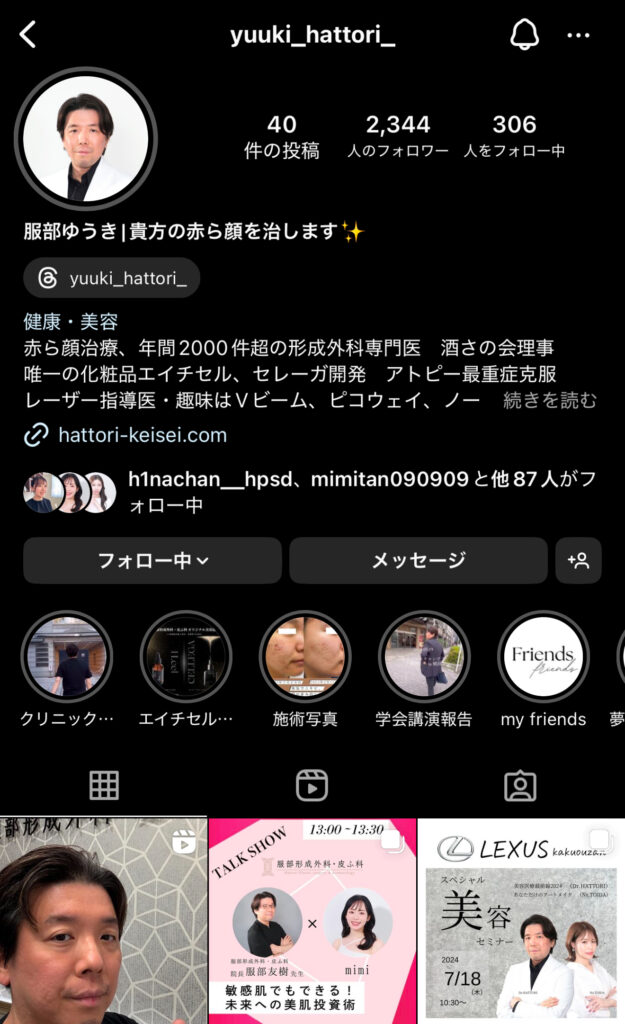The width and height of the screenshot is (625, 1024).
Task: Open the Threads badge yuuki_hattori_
Action: (112, 278)
